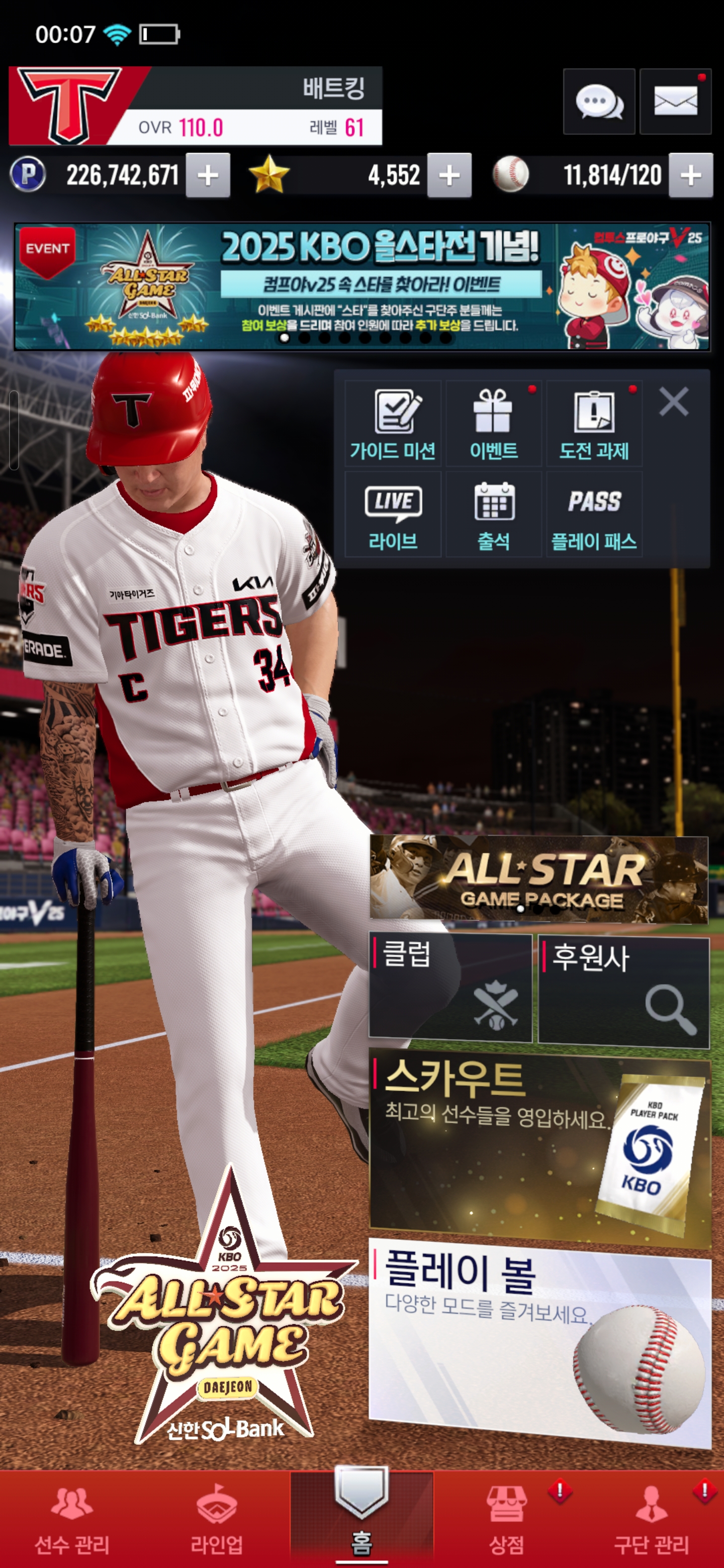The height and width of the screenshot is (1568, 724).
Task: Close the quick menu panel
Action: pyautogui.click(x=673, y=402)
